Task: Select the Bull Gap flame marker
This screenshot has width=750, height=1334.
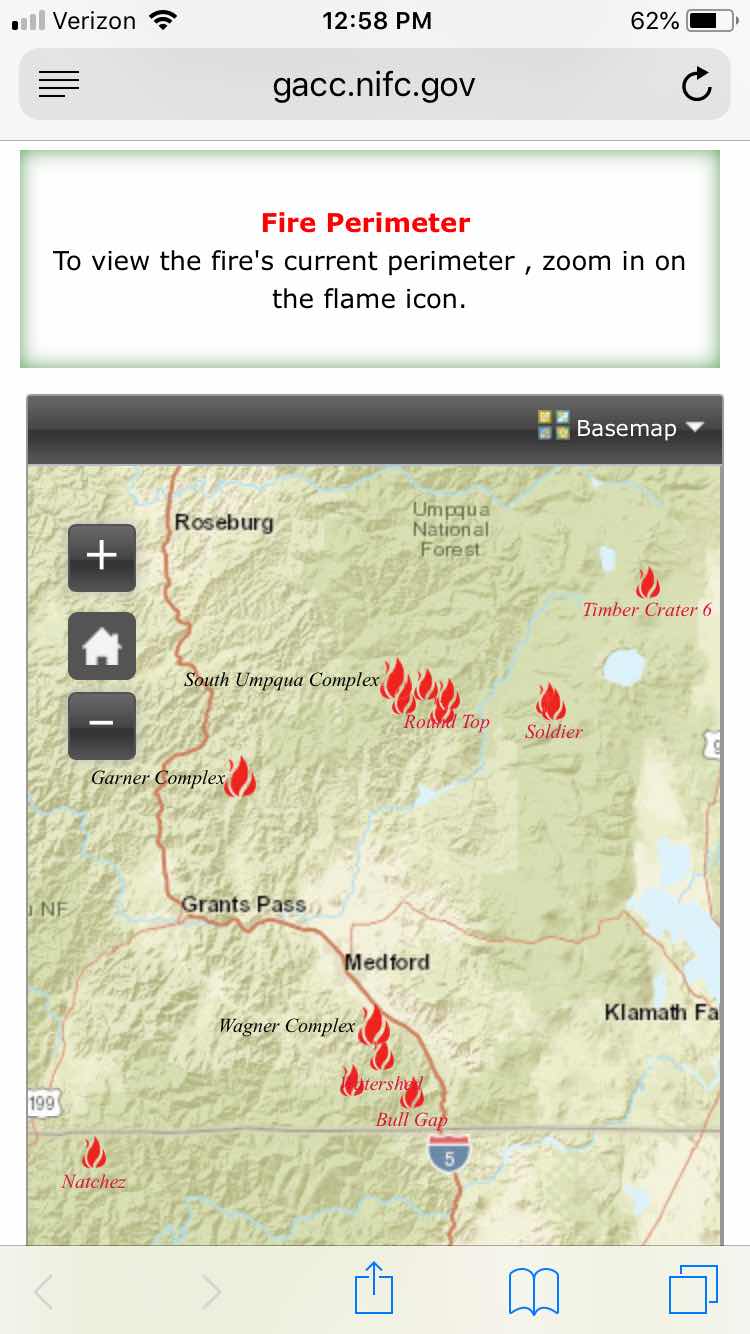Action: 412,1094
